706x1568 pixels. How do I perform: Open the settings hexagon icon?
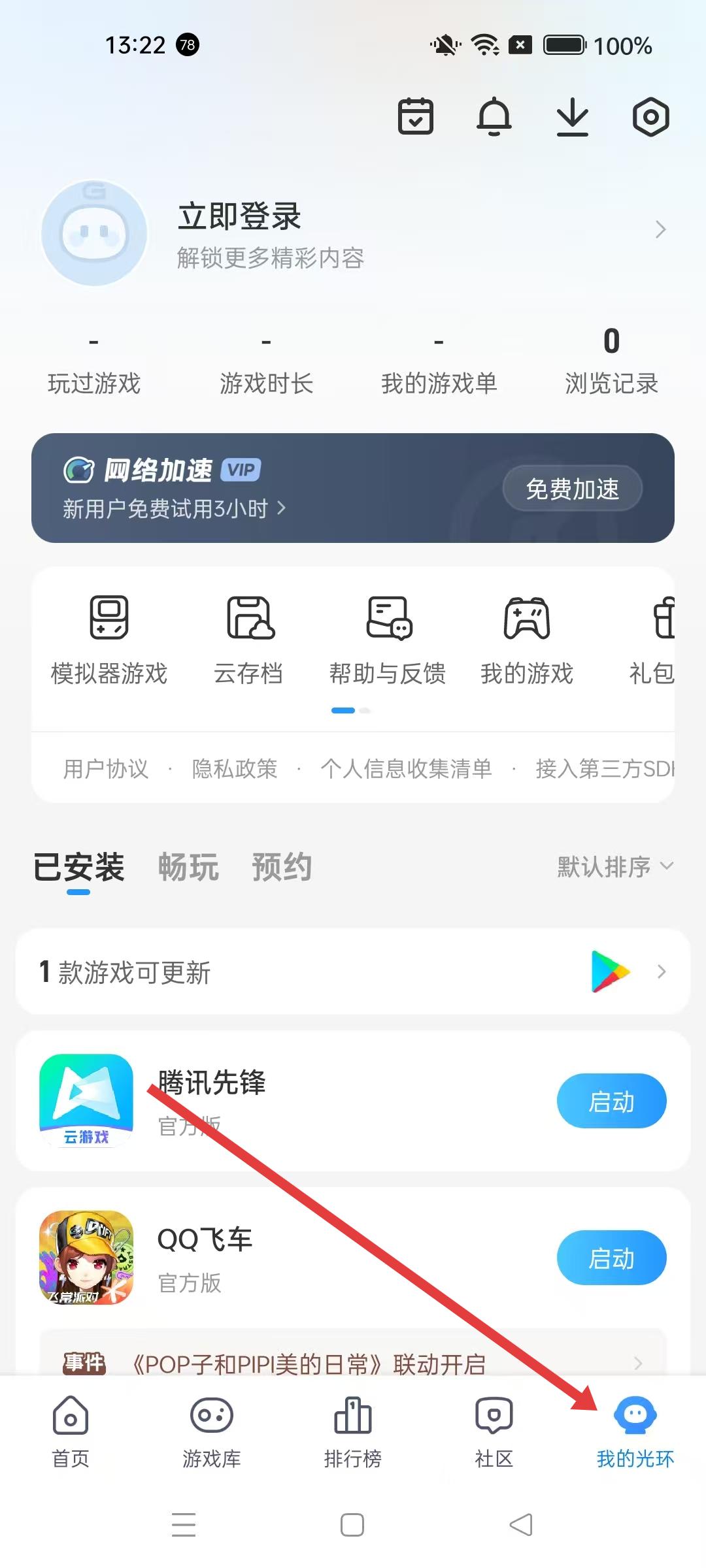pyautogui.click(x=650, y=117)
